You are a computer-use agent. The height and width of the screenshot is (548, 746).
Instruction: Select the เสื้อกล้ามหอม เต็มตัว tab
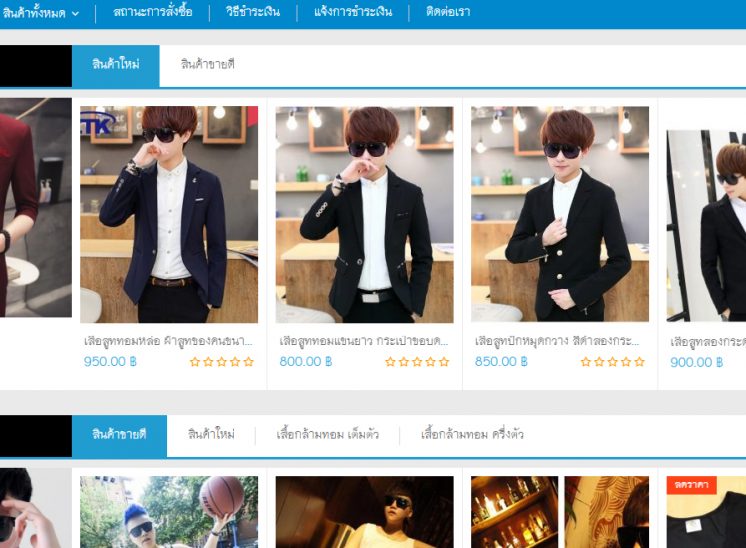coord(326,435)
